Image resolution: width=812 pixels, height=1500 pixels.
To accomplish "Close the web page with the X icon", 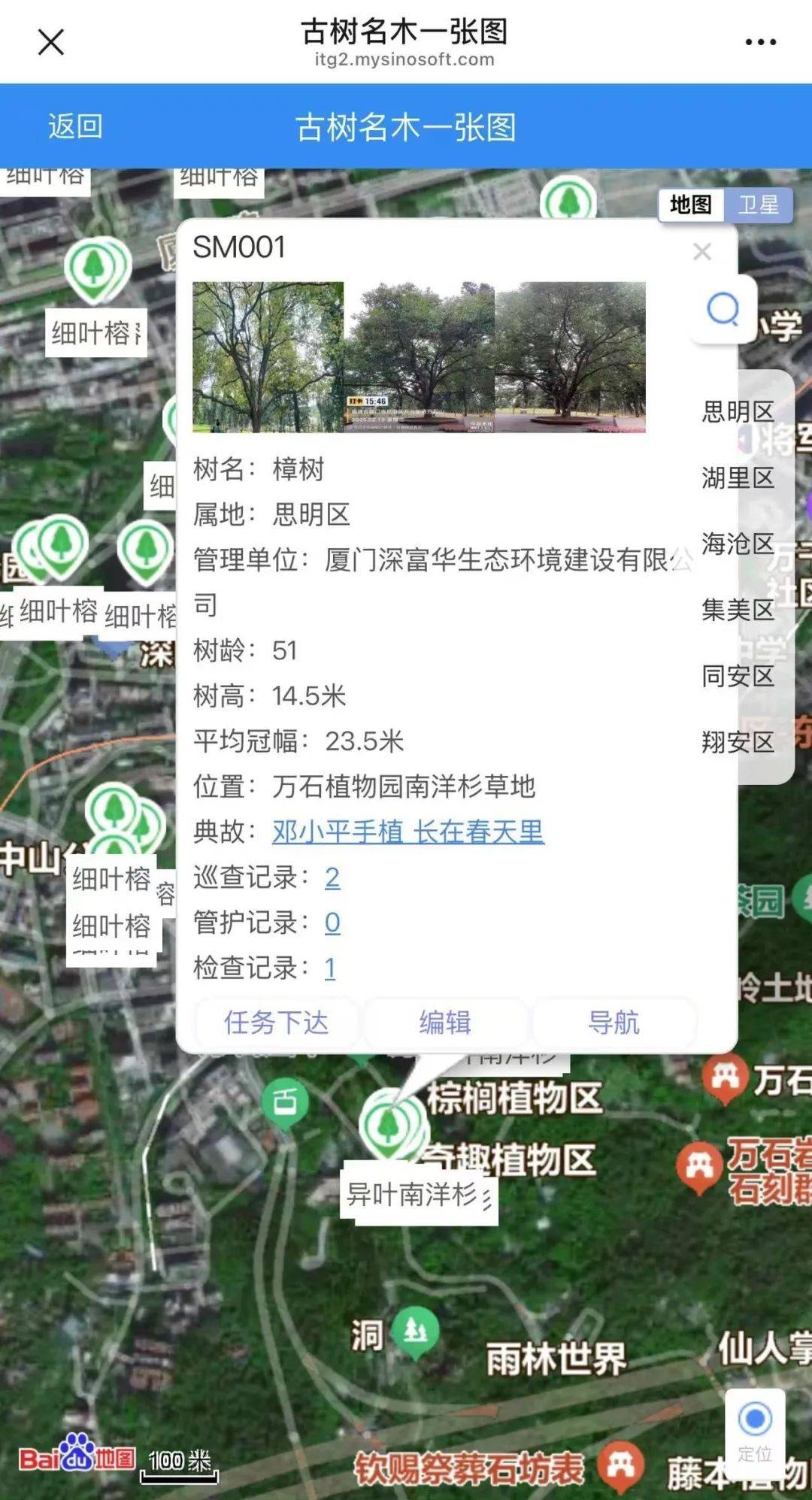I will 51,42.
